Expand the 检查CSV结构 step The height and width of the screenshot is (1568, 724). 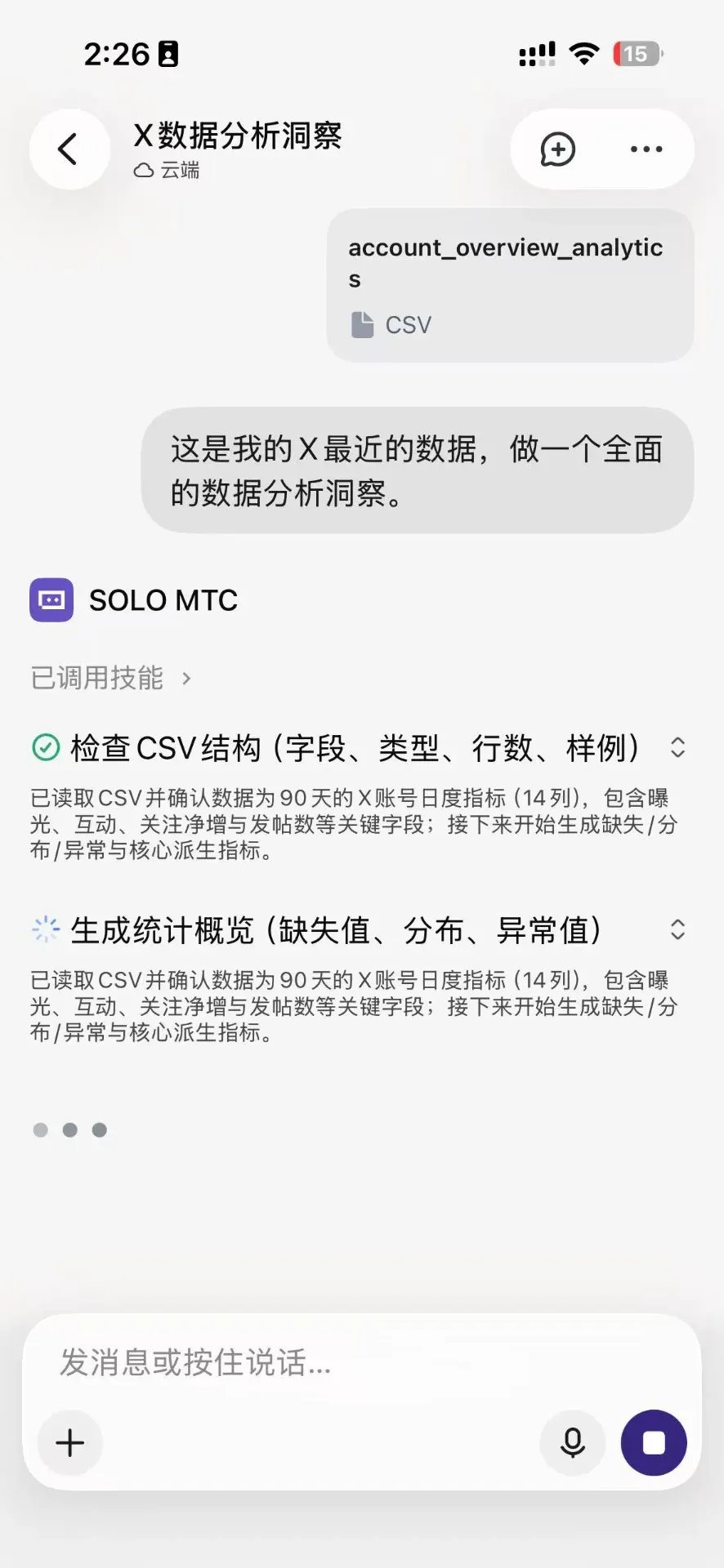677,747
